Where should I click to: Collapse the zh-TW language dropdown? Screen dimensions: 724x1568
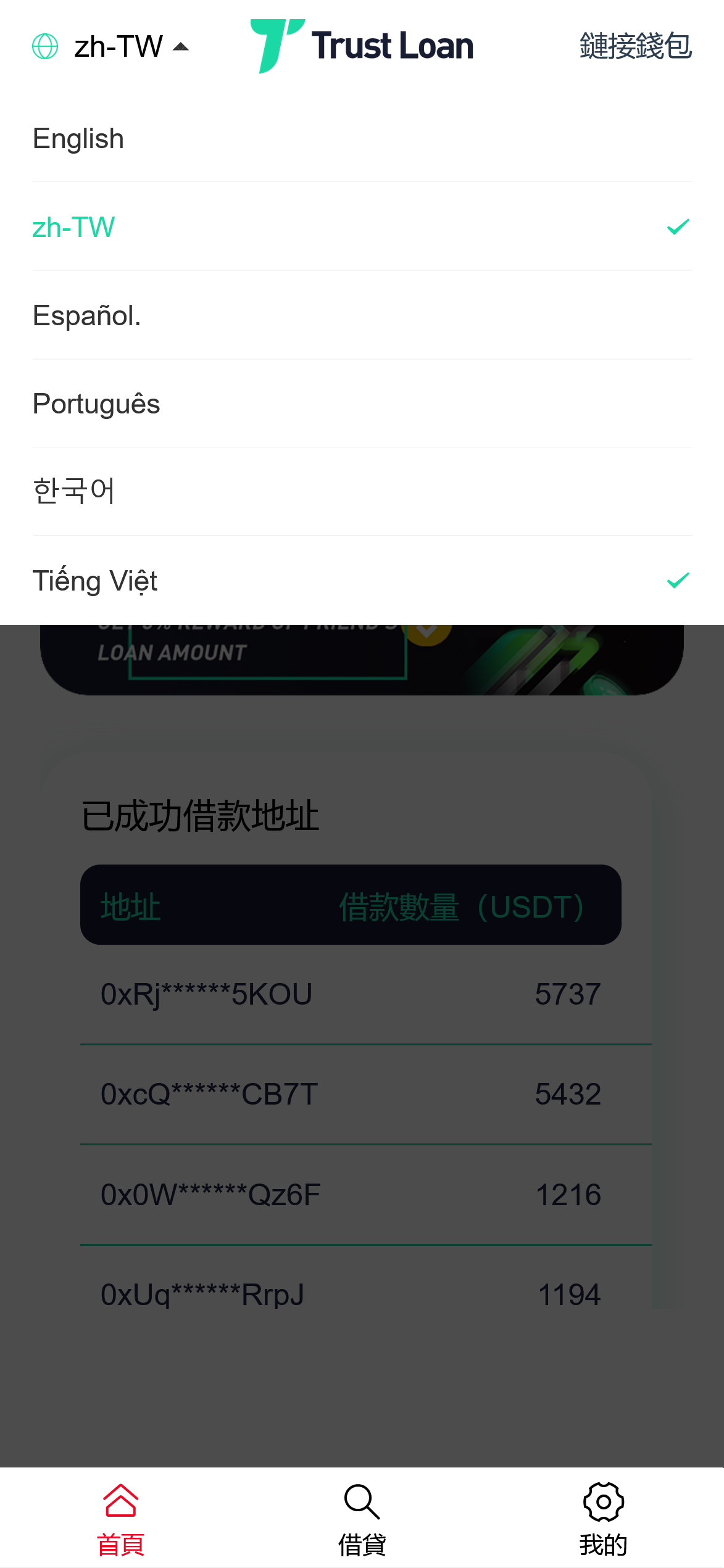[111, 47]
